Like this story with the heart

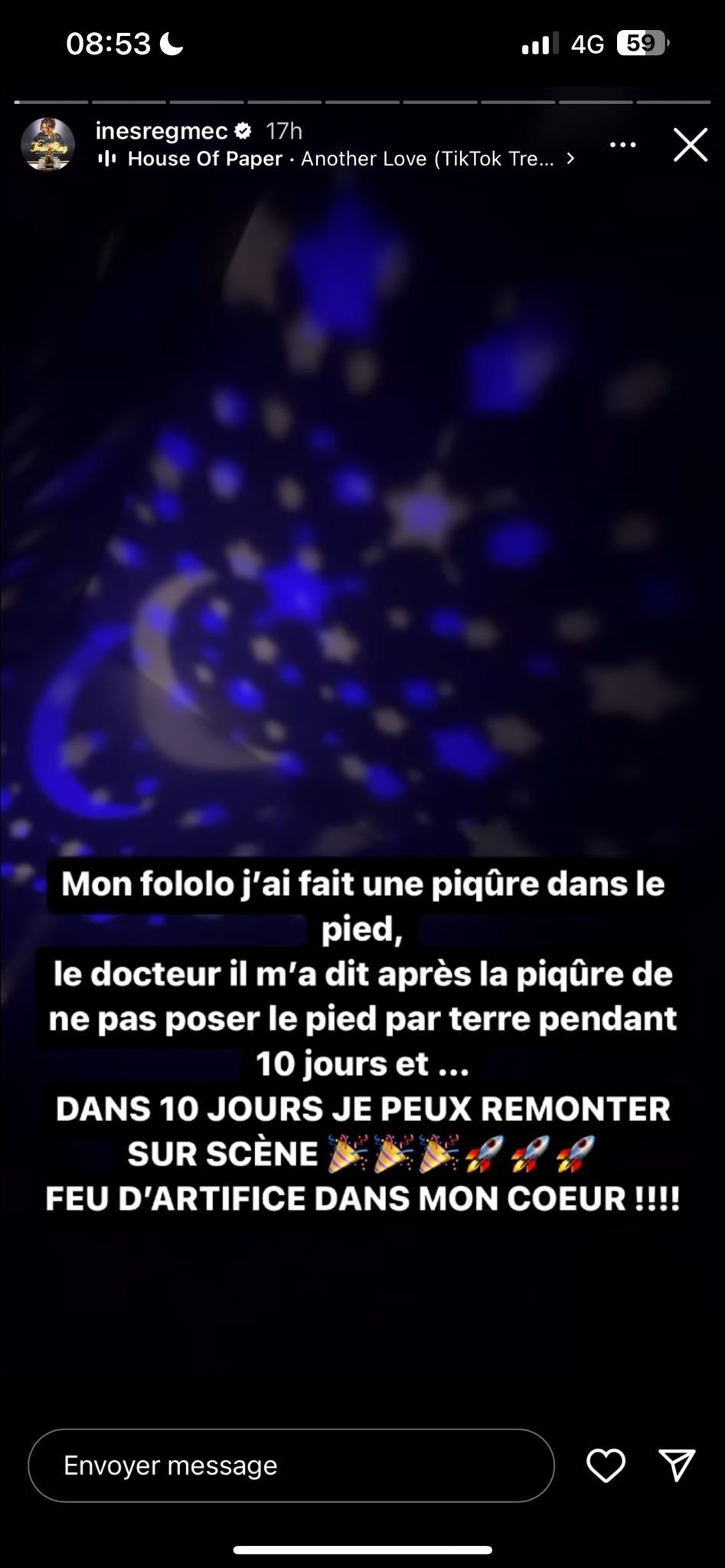coord(606,1465)
